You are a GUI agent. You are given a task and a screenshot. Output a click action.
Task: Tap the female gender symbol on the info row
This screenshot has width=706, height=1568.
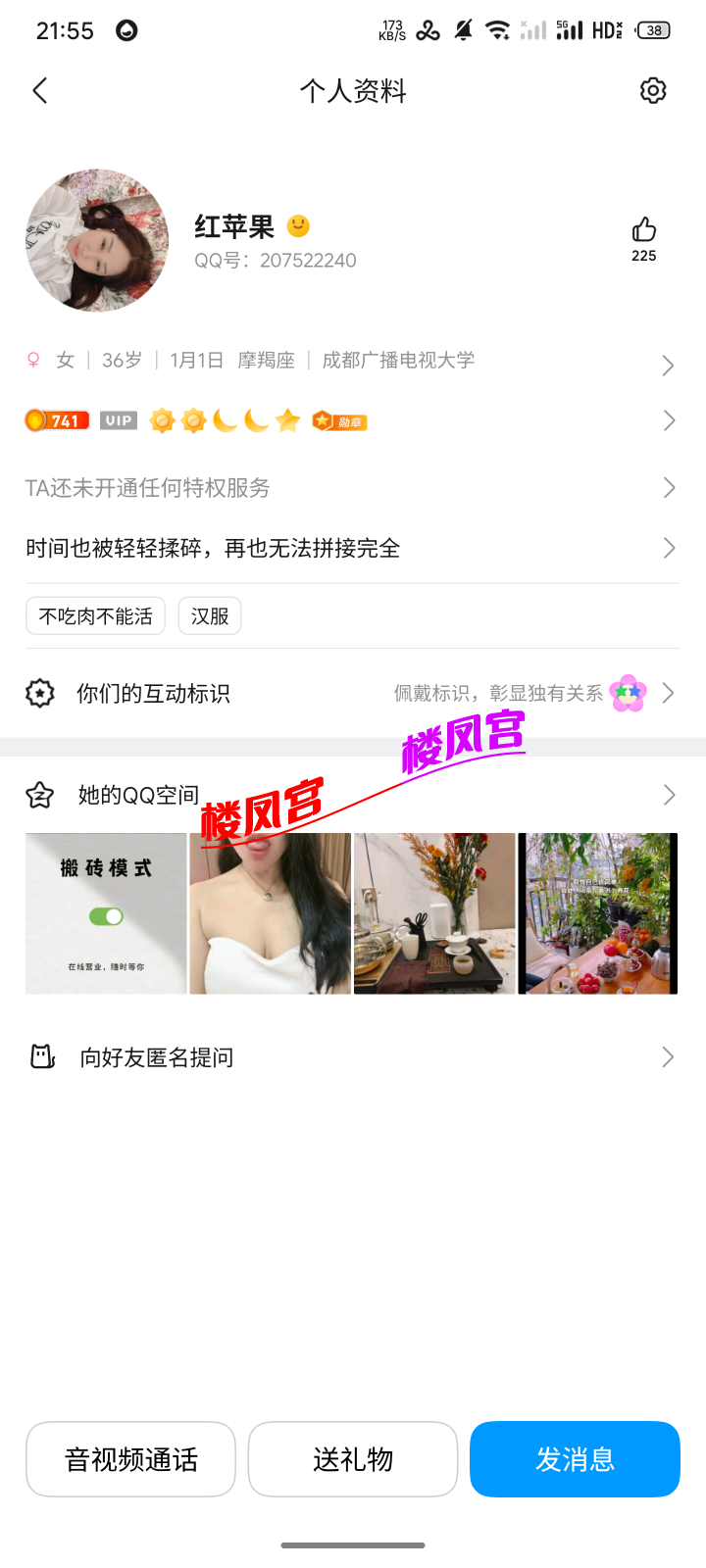tap(32, 361)
